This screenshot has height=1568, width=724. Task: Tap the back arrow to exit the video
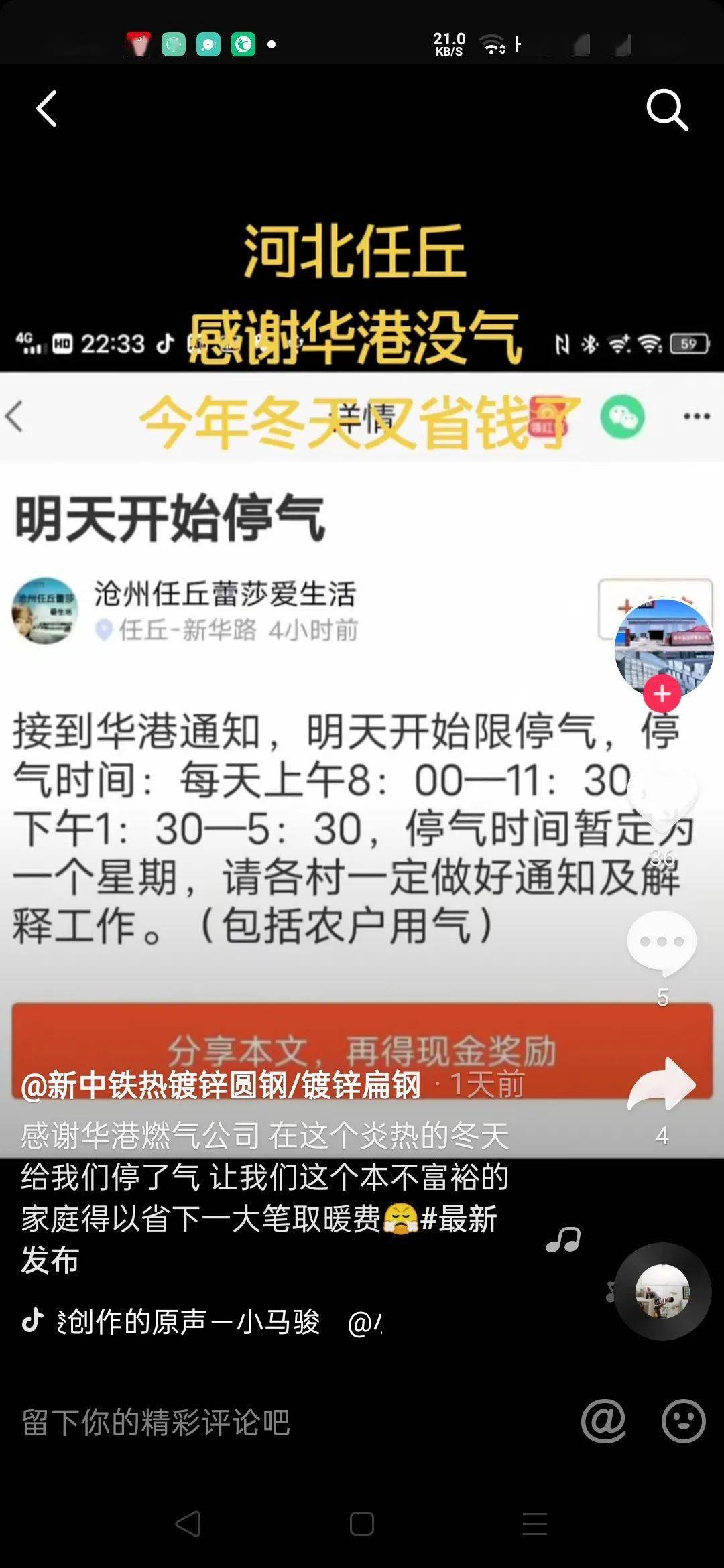pos(45,109)
